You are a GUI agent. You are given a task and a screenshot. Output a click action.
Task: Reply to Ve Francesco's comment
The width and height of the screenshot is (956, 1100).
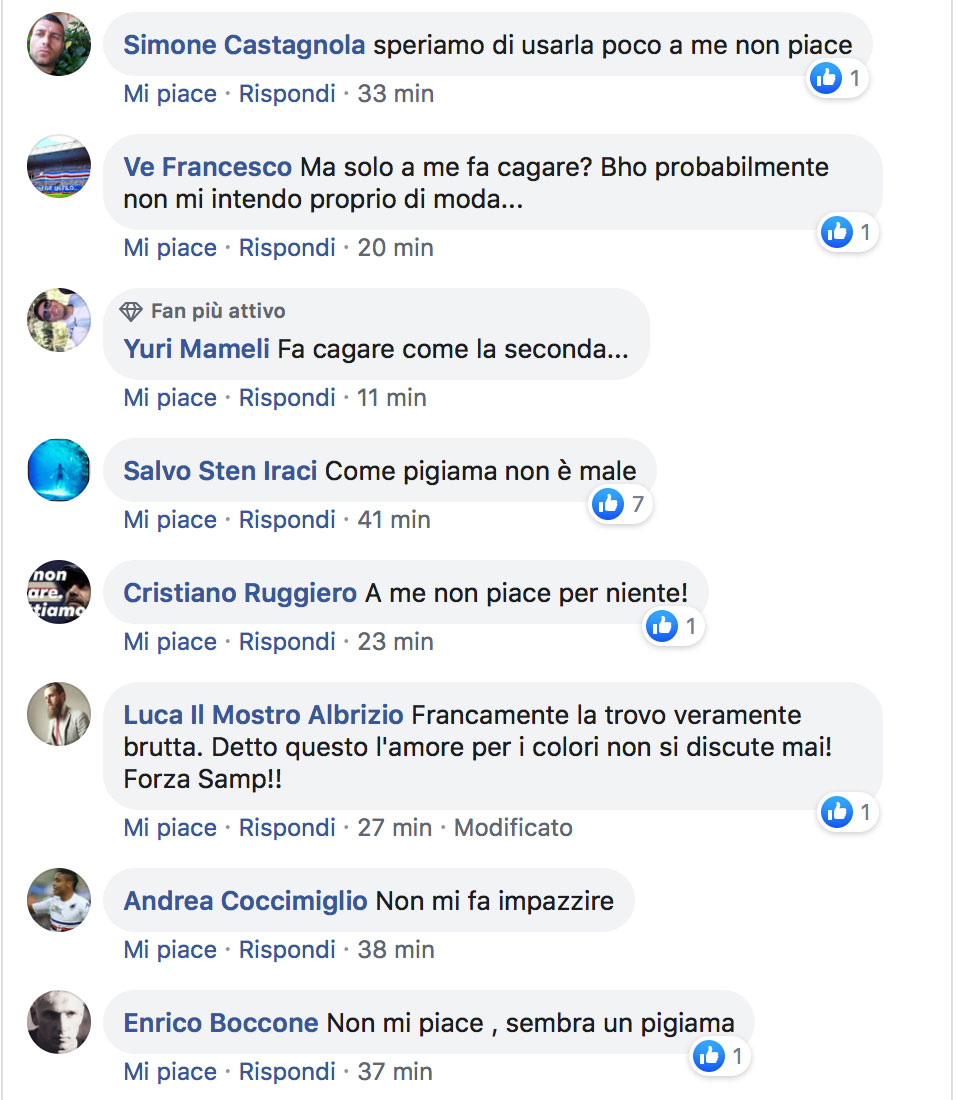287,248
